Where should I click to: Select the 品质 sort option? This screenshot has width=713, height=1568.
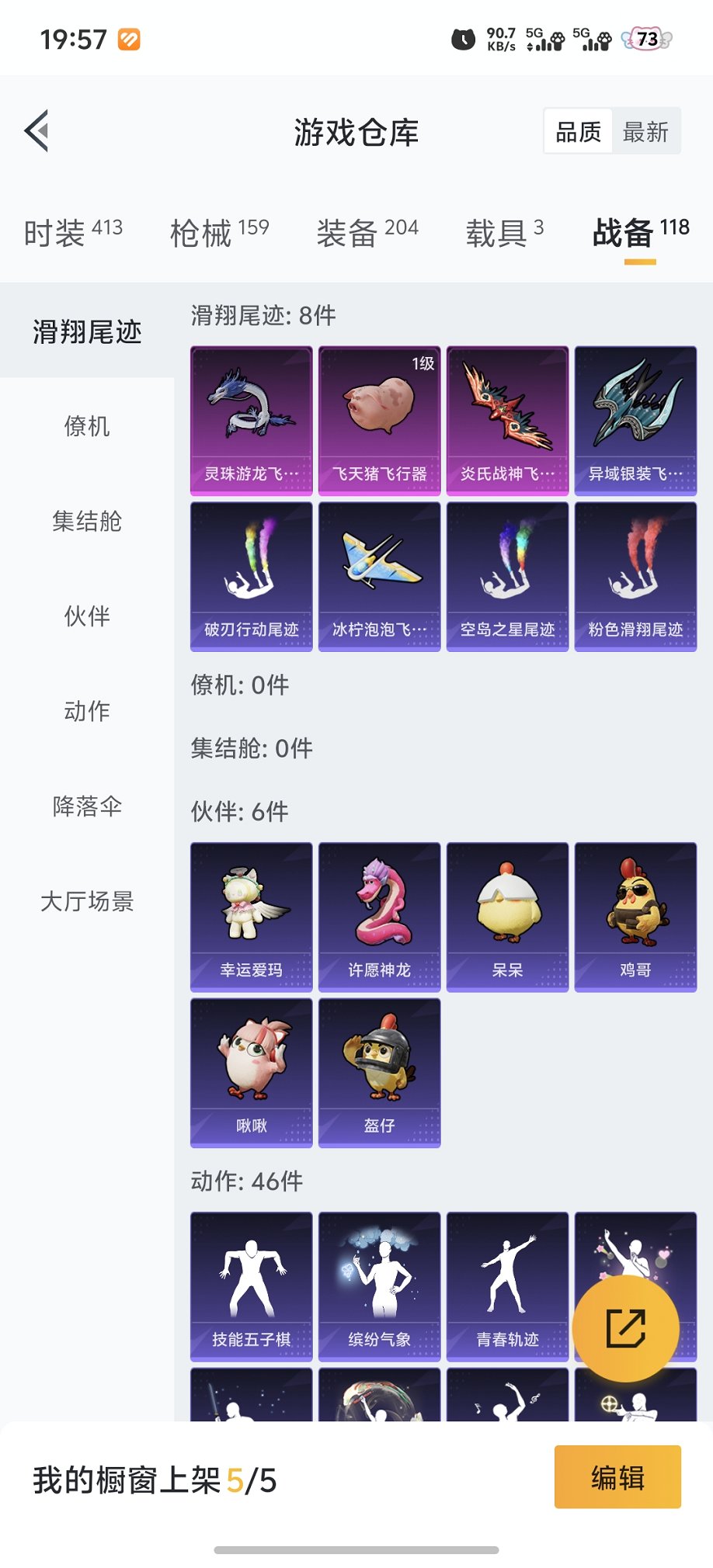(579, 132)
